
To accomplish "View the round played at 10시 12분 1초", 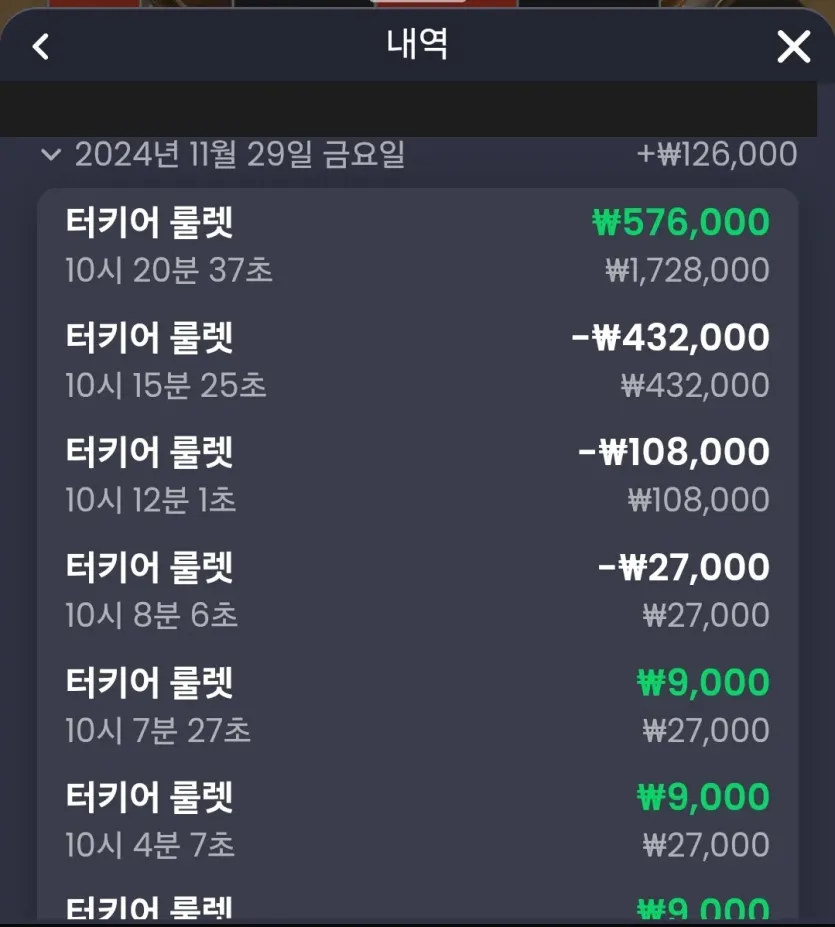I will (x=417, y=475).
